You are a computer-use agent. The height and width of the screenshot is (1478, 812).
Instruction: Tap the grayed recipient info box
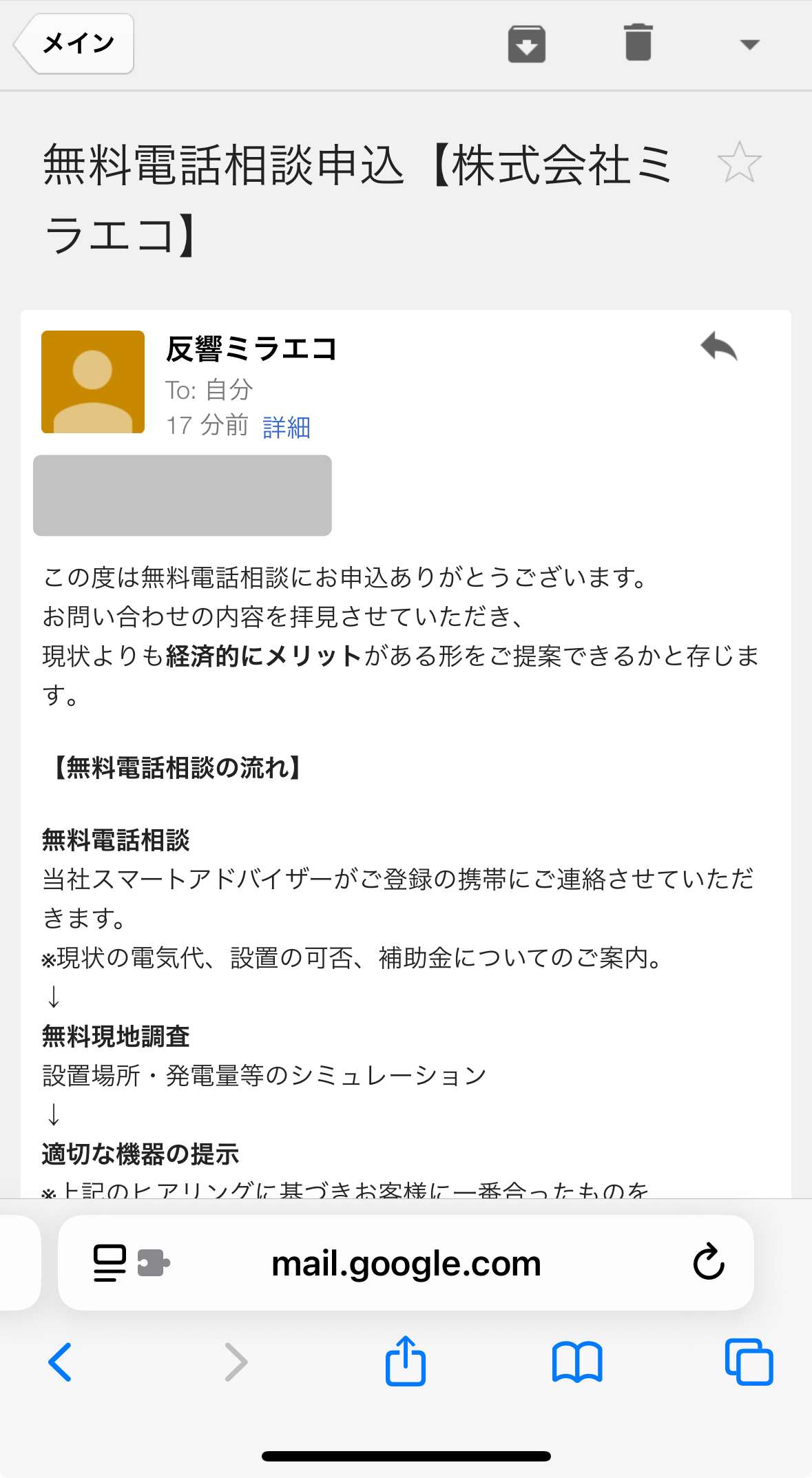tap(183, 495)
